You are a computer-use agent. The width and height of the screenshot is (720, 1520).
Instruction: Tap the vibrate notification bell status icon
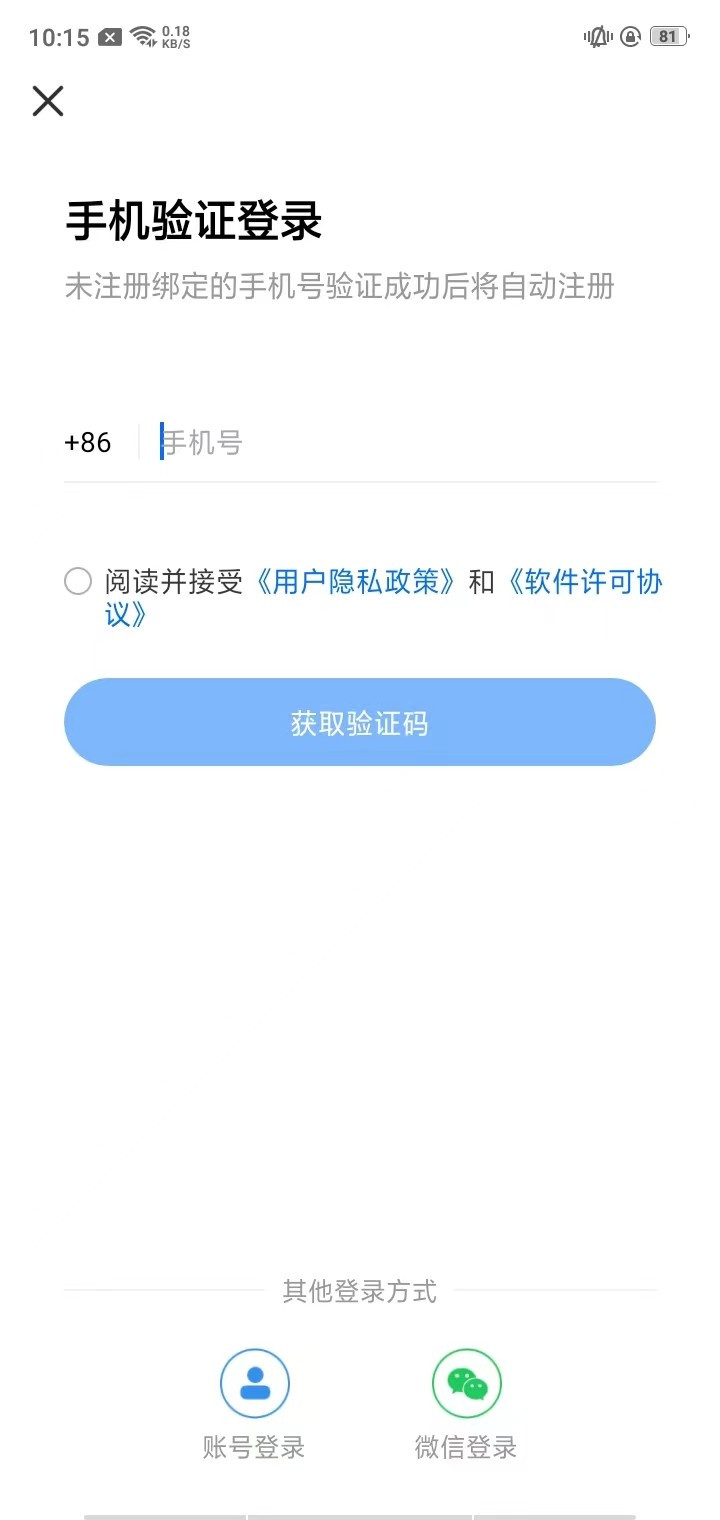[596, 36]
